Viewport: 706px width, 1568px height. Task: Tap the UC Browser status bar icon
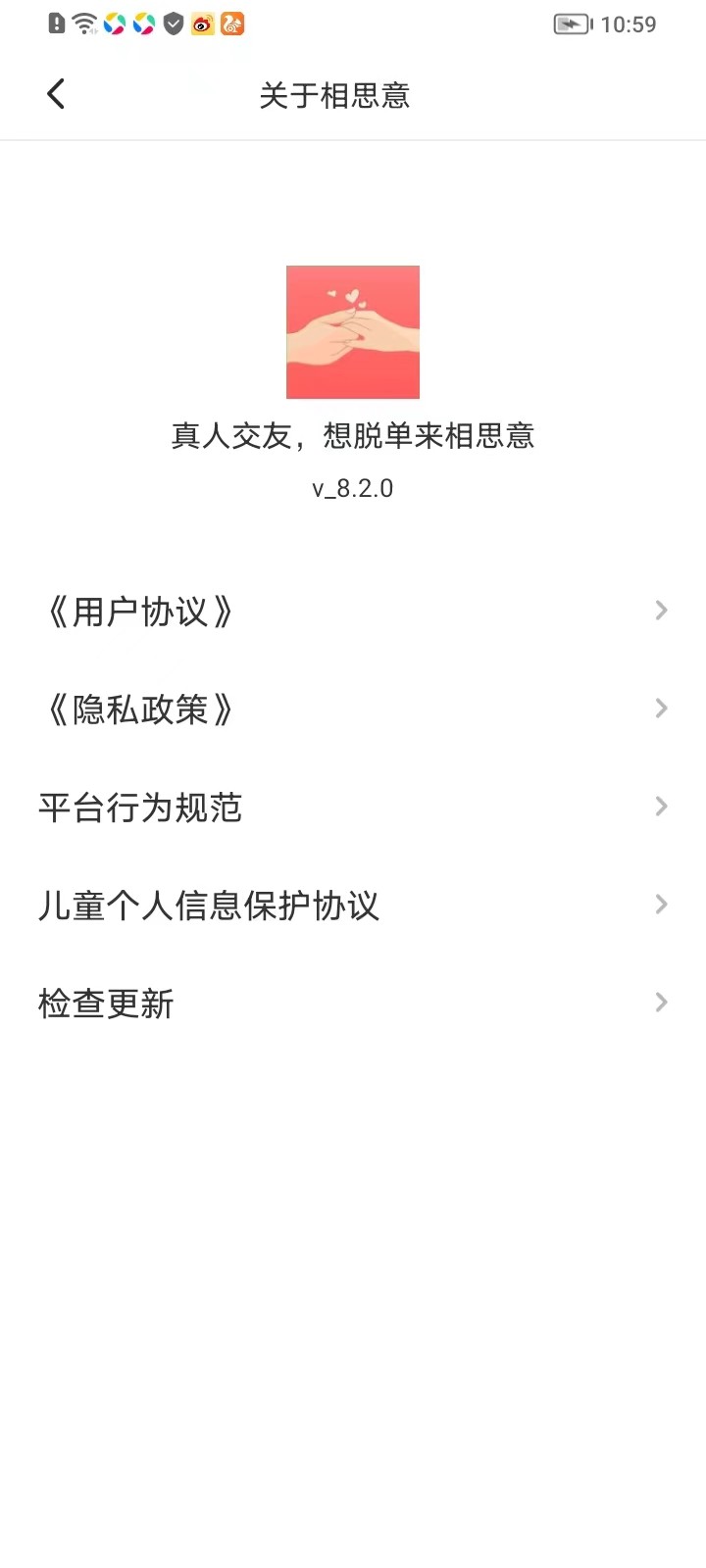[233, 24]
